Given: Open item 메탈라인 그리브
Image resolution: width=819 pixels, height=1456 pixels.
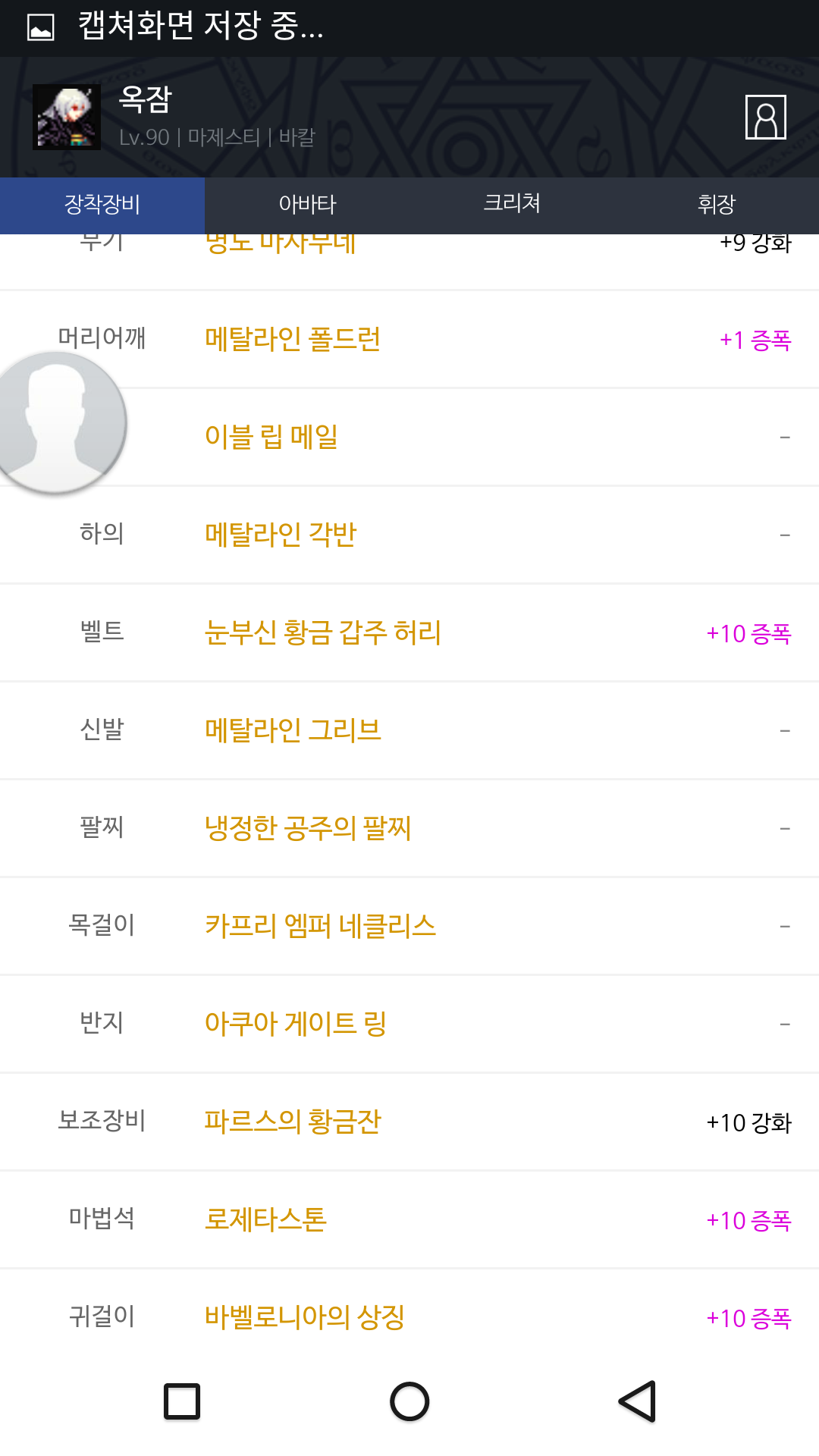Looking at the screenshot, I should coord(293,730).
